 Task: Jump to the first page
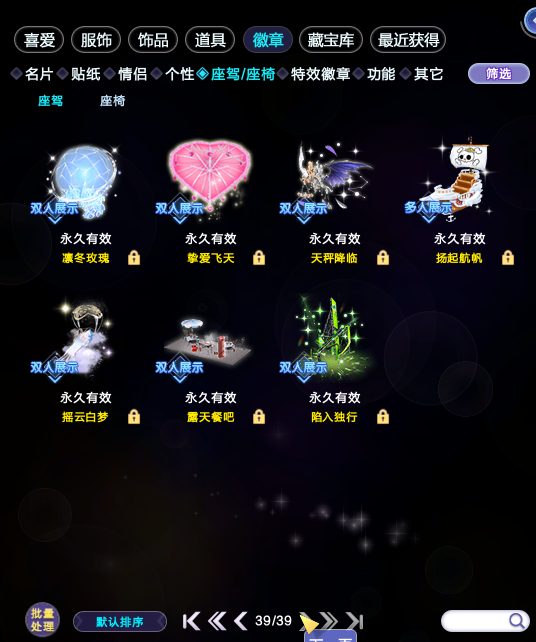[x=191, y=621]
